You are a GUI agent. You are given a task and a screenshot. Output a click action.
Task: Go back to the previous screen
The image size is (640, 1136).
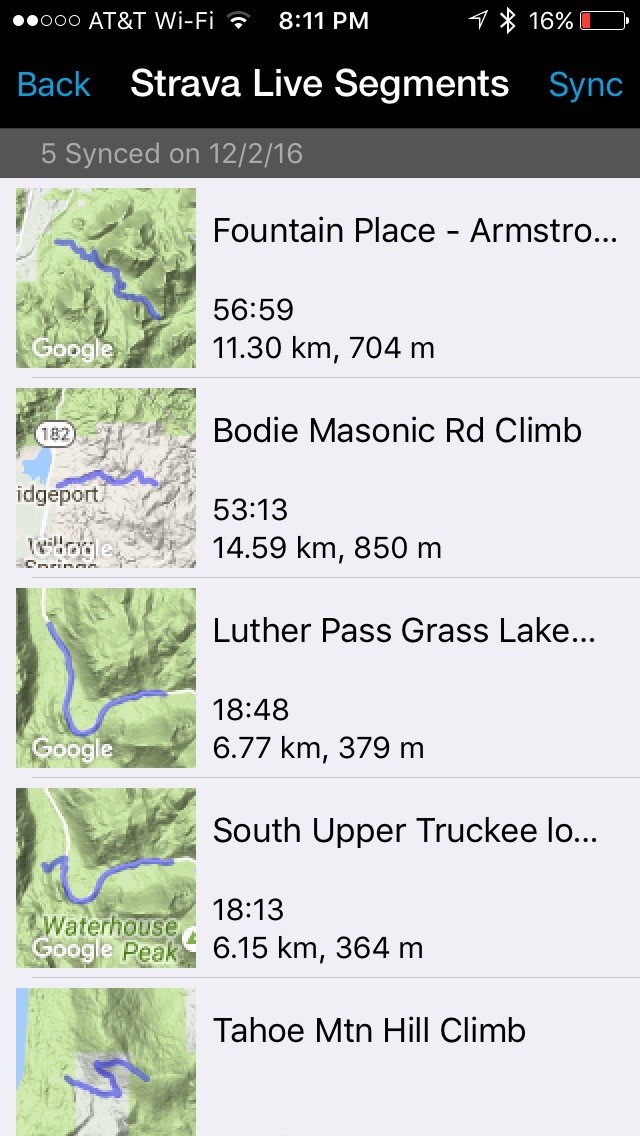click(54, 85)
